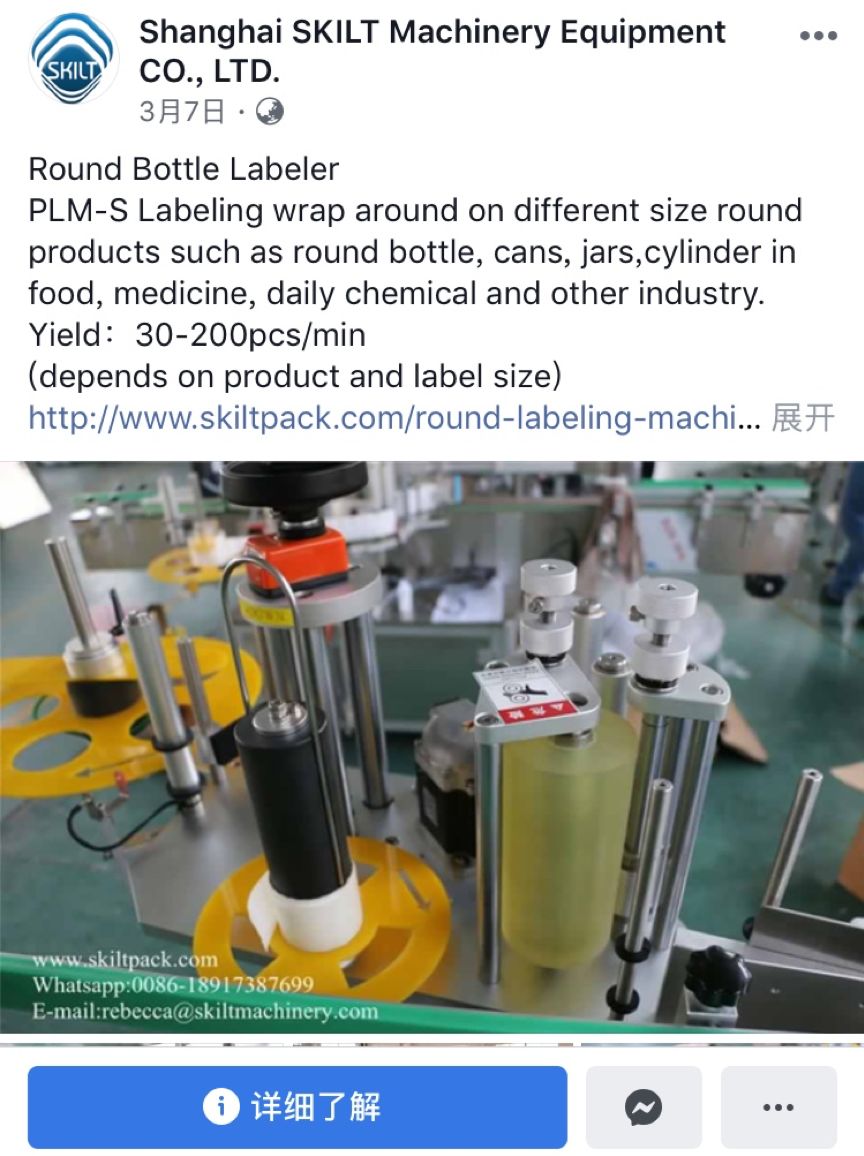
Task: Open the labeling machine photo
Action: coord(432,746)
